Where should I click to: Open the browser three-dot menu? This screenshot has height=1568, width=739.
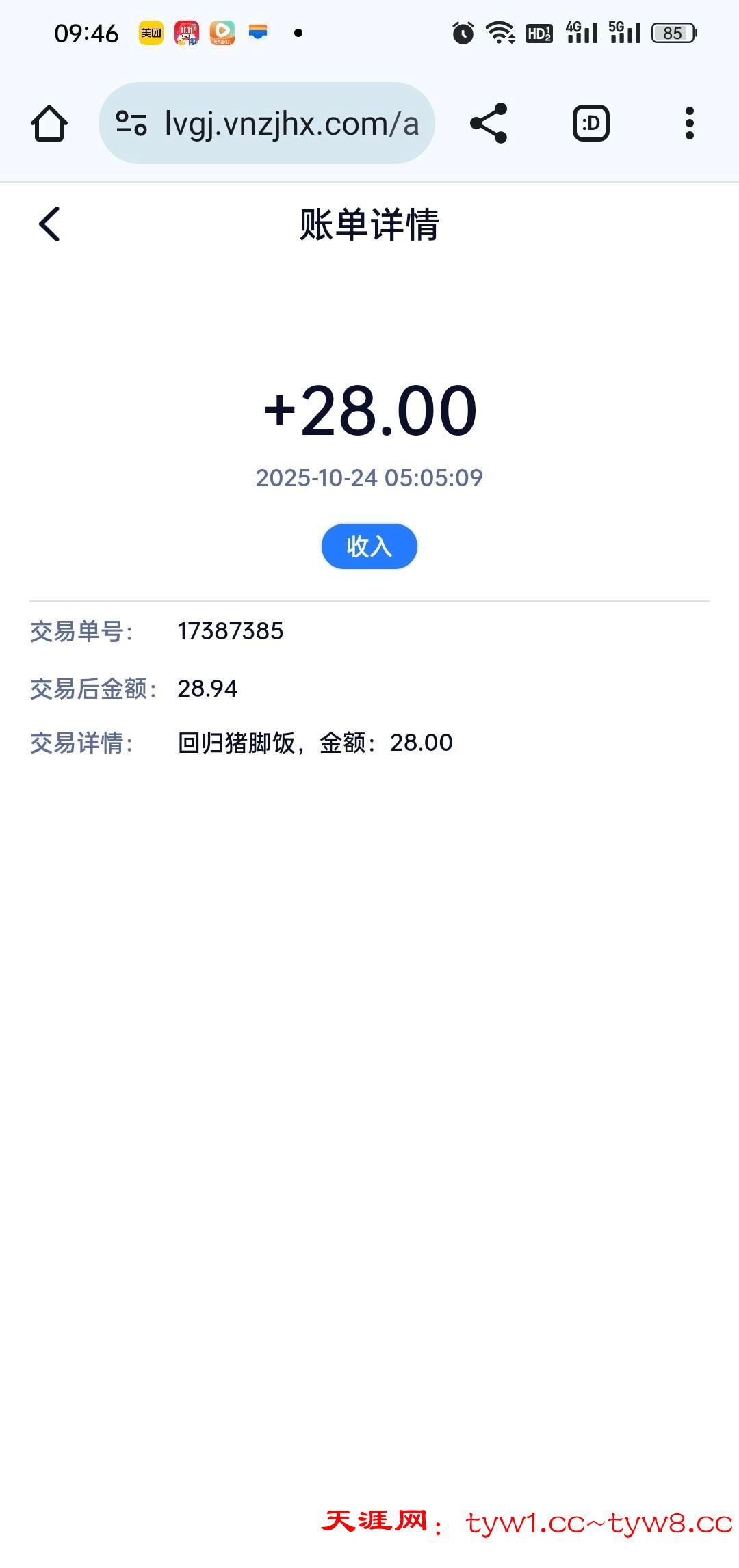click(689, 124)
